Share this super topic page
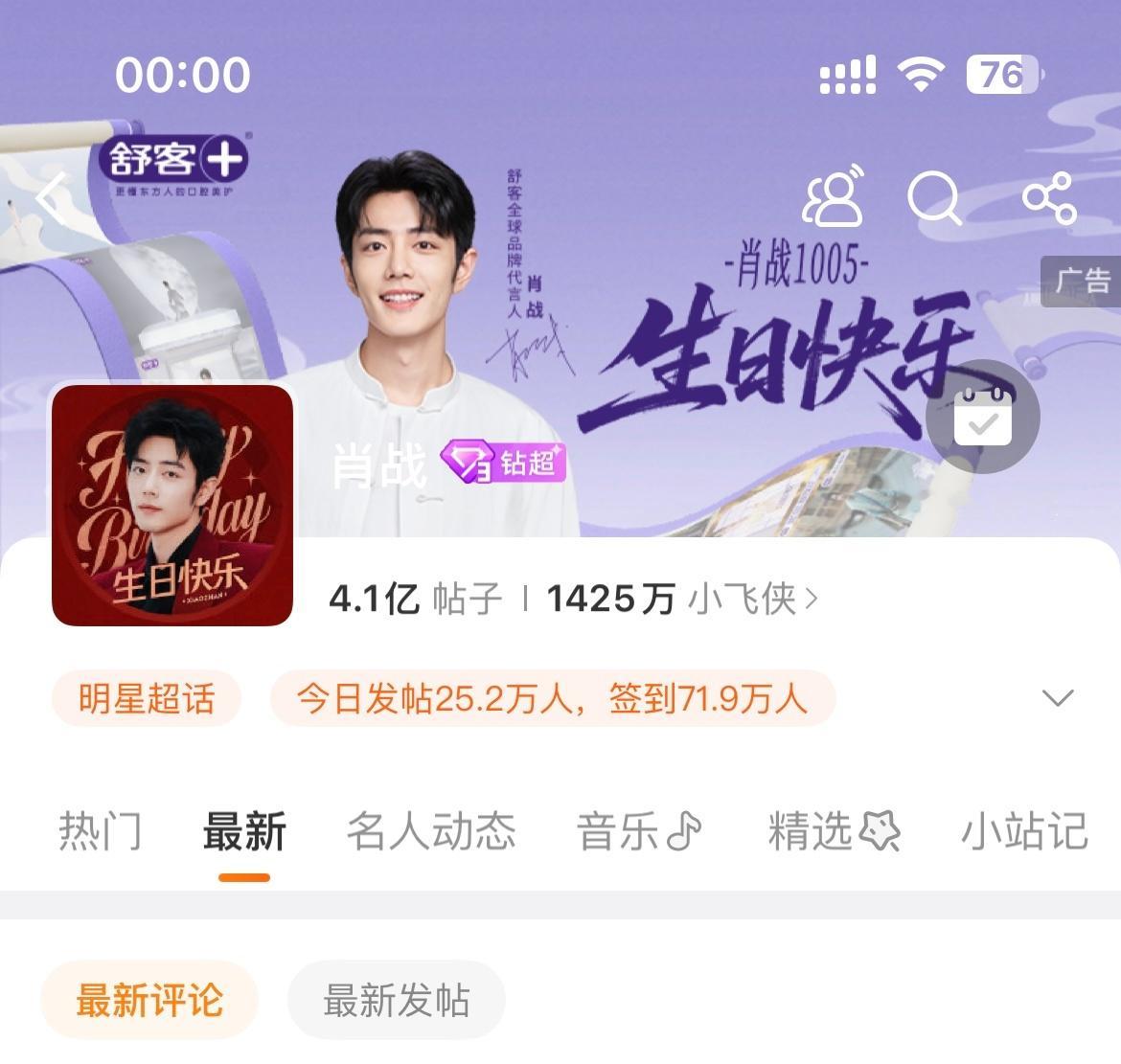 pyautogui.click(x=1049, y=198)
